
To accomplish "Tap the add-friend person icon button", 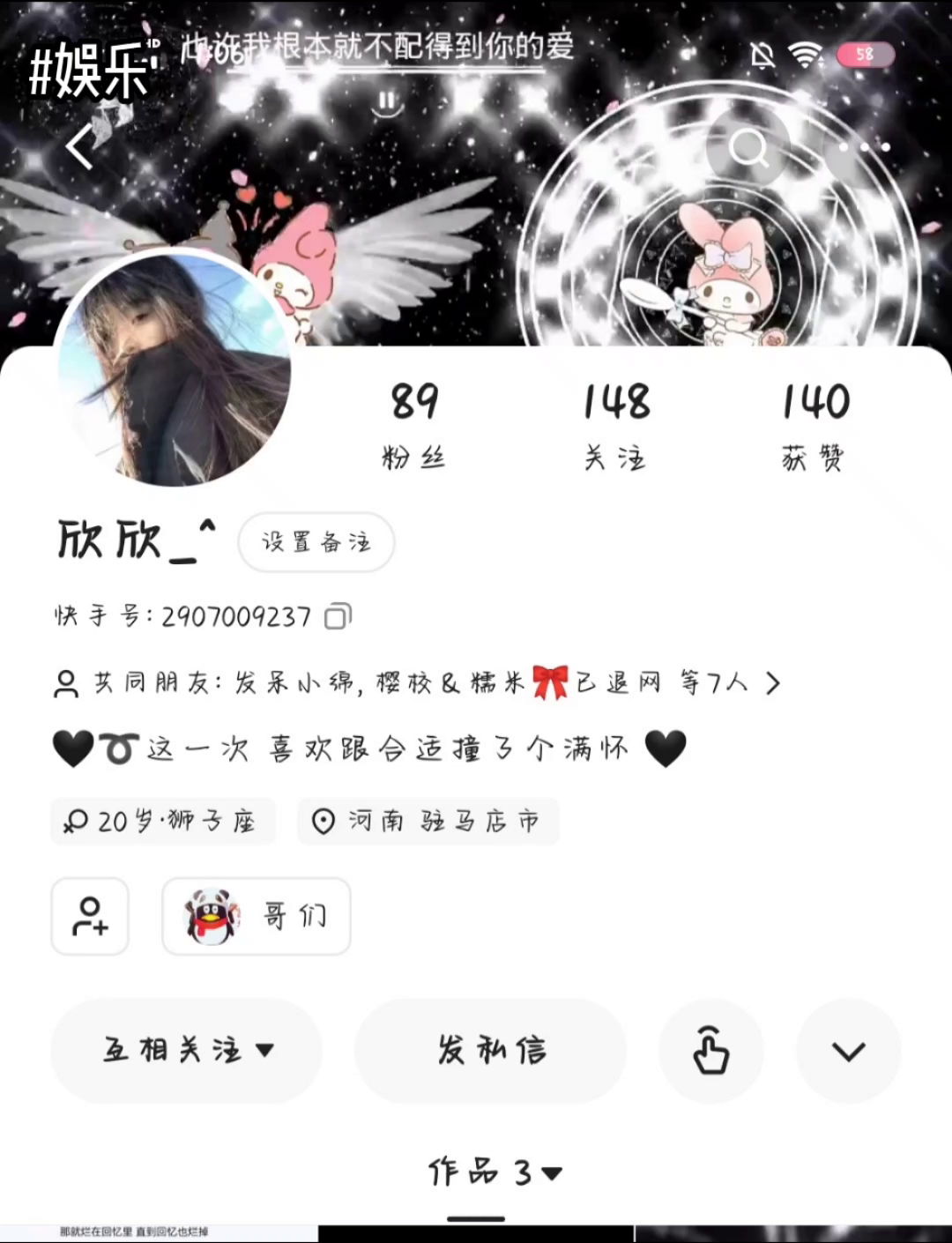I will tap(90, 916).
